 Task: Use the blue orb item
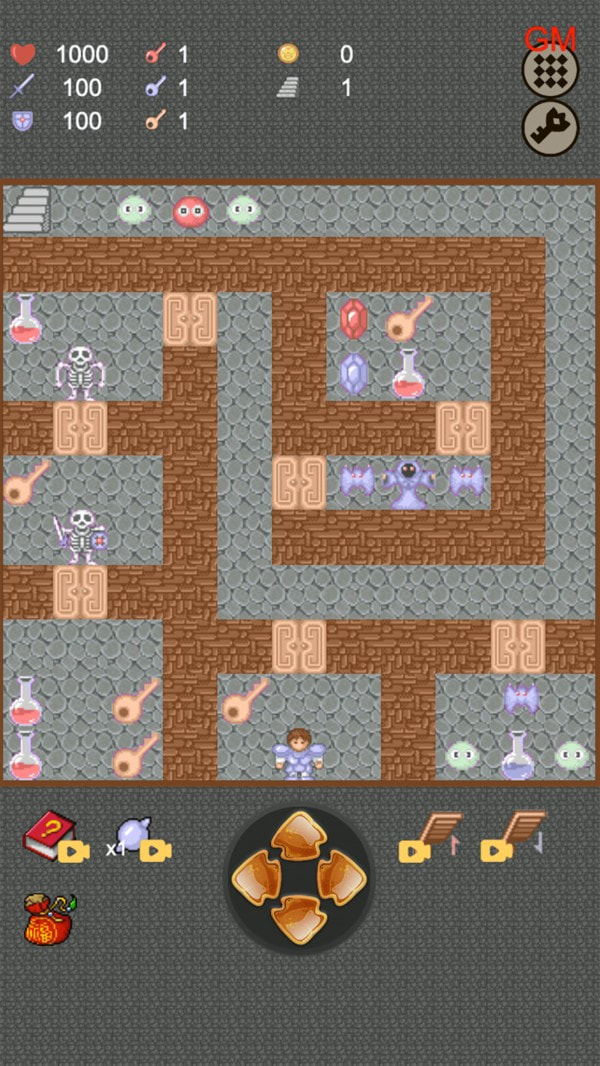click(x=133, y=835)
